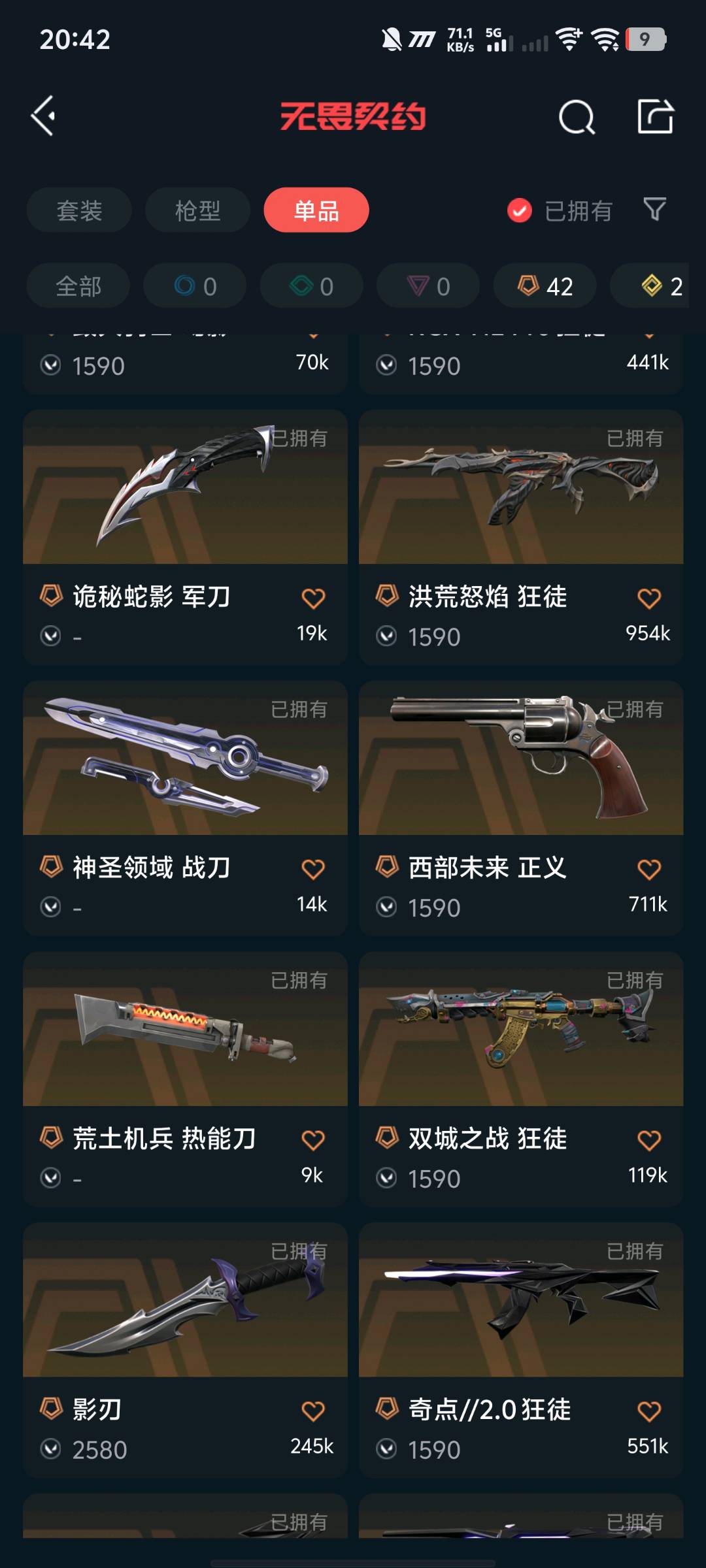Viewport: 706px width, 1568px height.
Task: Tap the share icon in the header
Action: coord(655,117)
